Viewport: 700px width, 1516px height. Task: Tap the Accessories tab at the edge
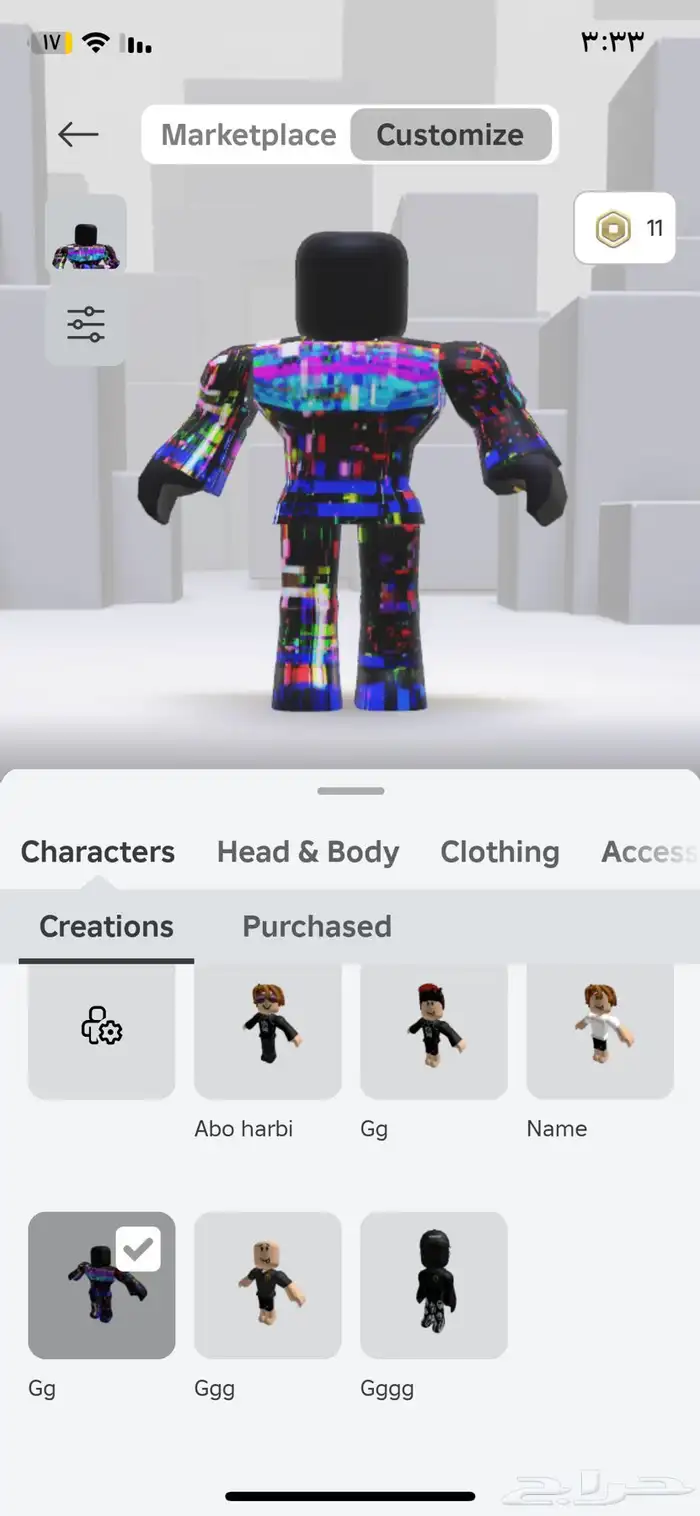pyautogui.click(x=648, y=852)
